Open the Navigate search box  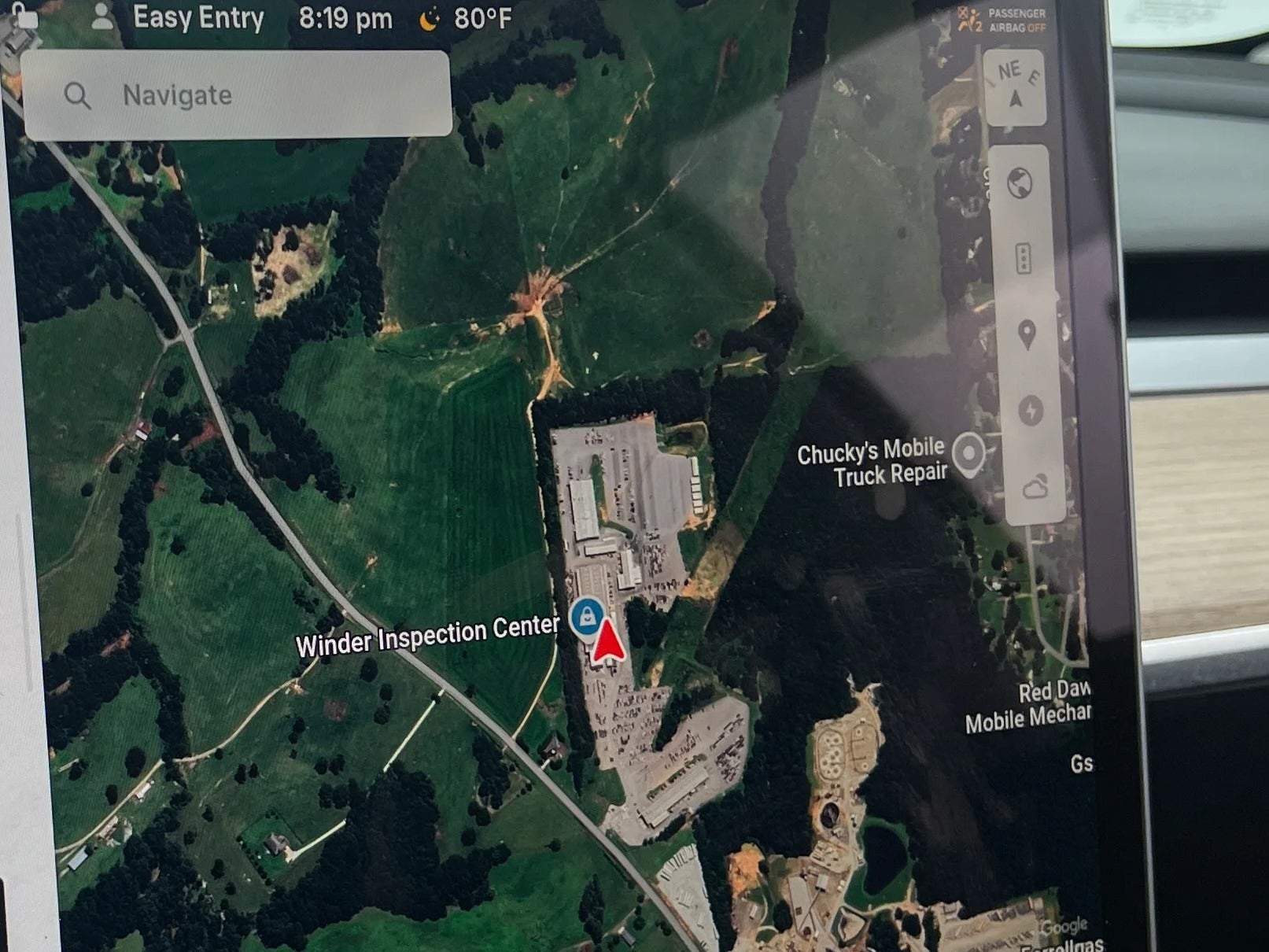pyautogui.click(x=236, y=95)
